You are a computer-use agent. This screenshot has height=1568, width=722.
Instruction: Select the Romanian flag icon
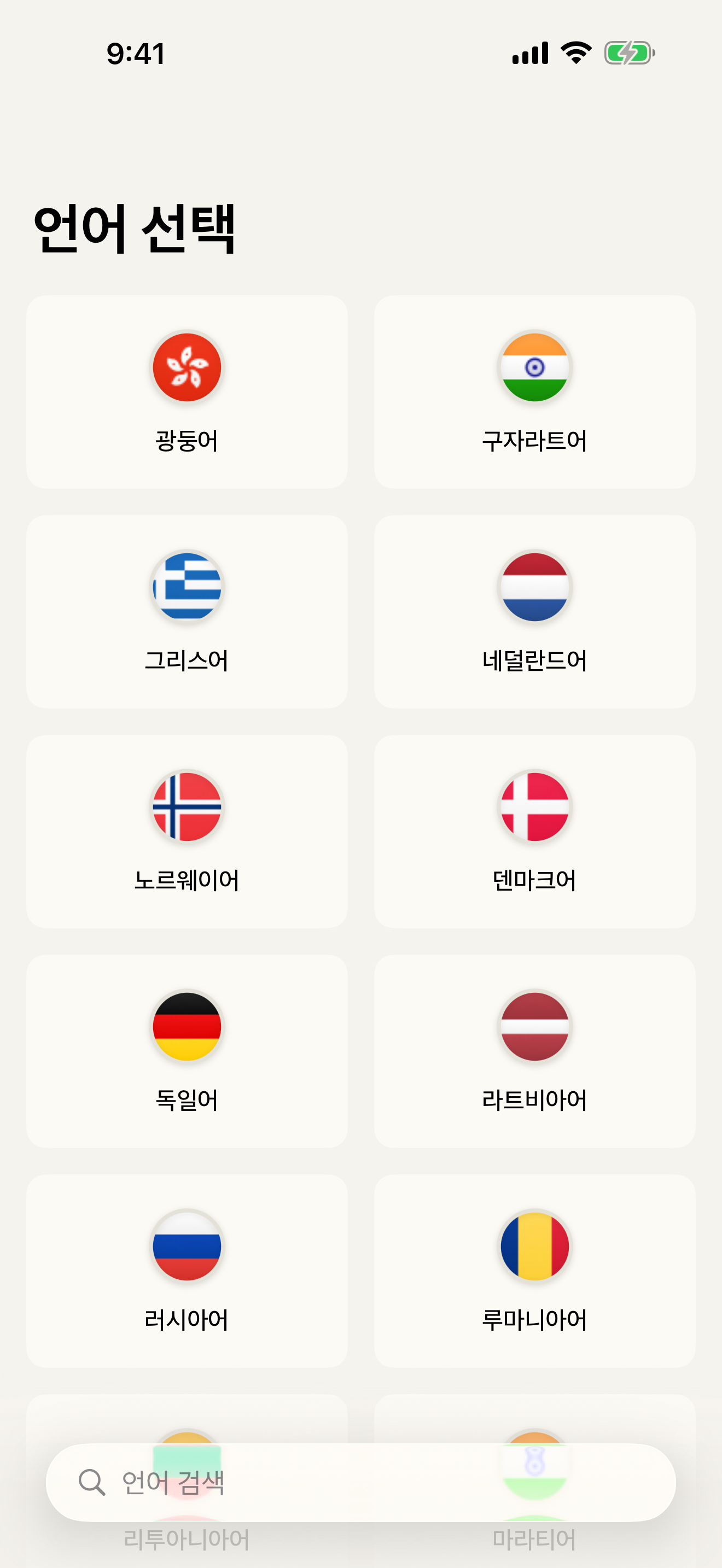tap(535, 1248)
